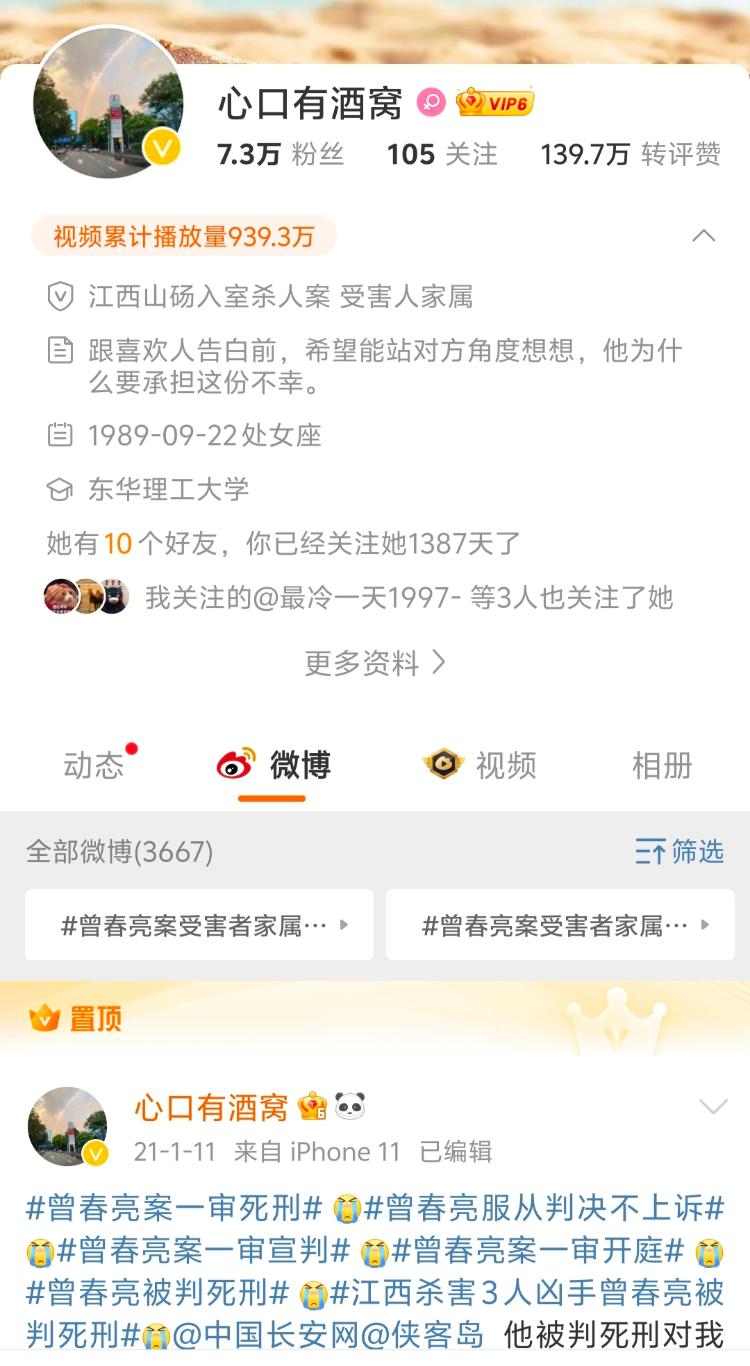The height and width of the screenshot is (1366, 750).
Task: View the 105 following list
Action: coord(441,154)
